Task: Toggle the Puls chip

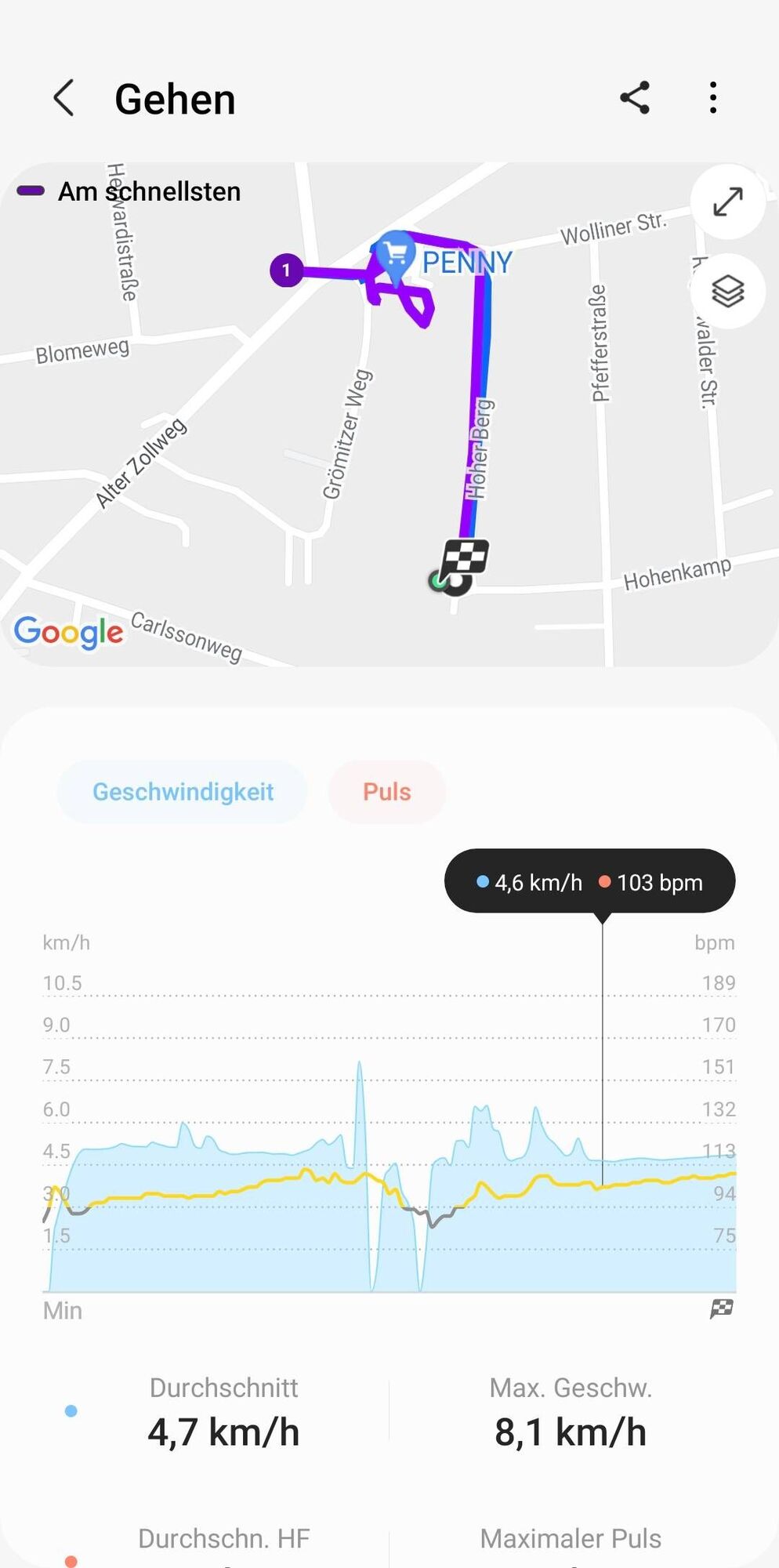Action: tap(386, 792)
